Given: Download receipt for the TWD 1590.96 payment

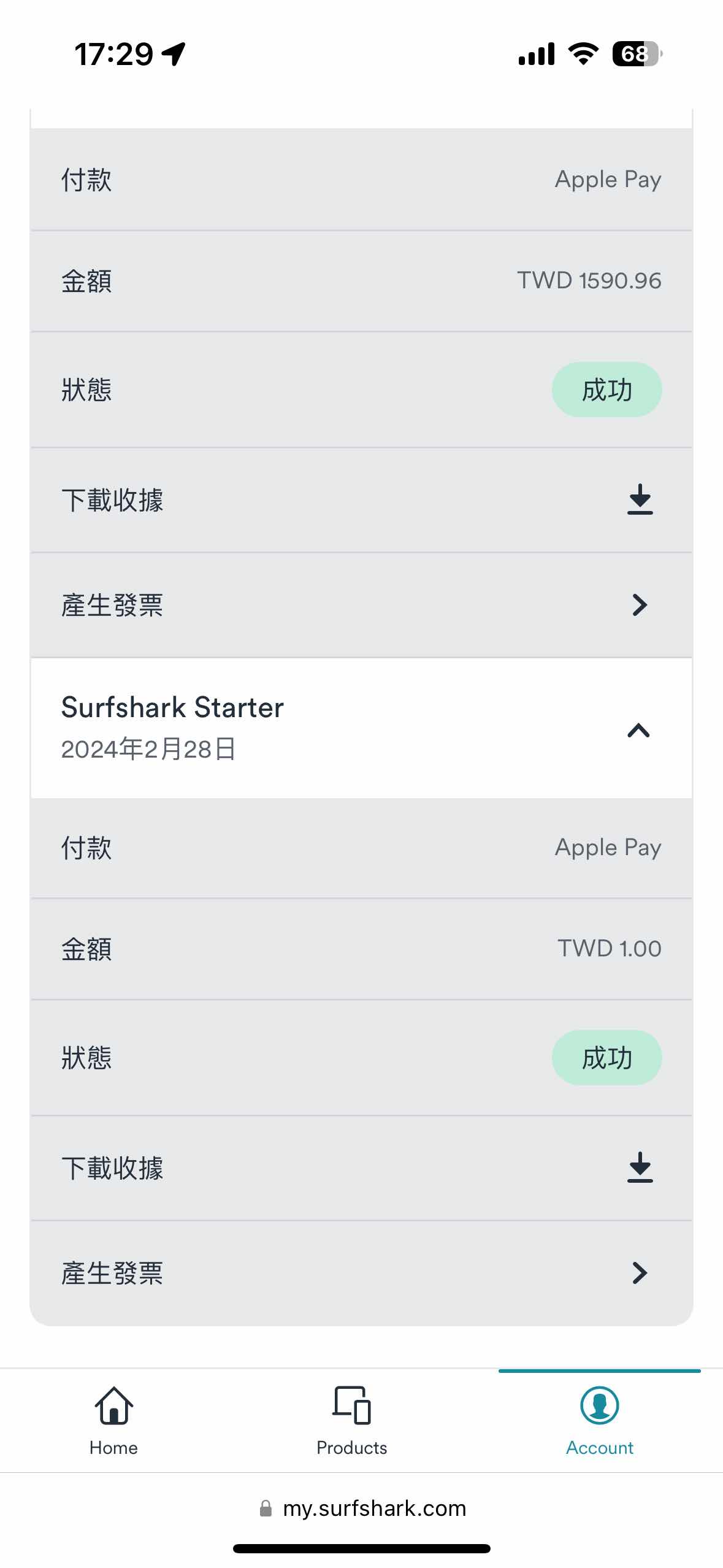Looking at the screenshot, I should [x=640, y=499].
